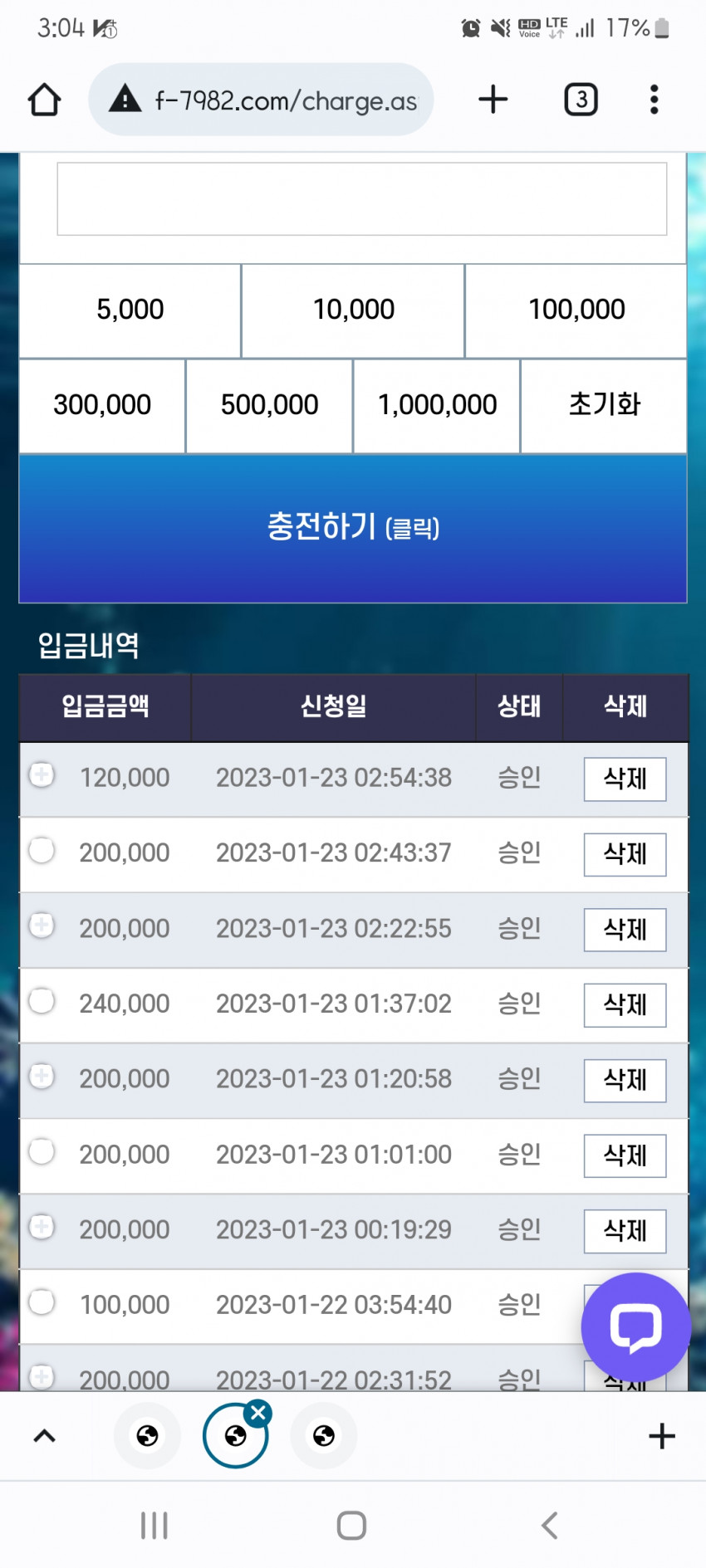Open a new browser tab

(493, 100)
